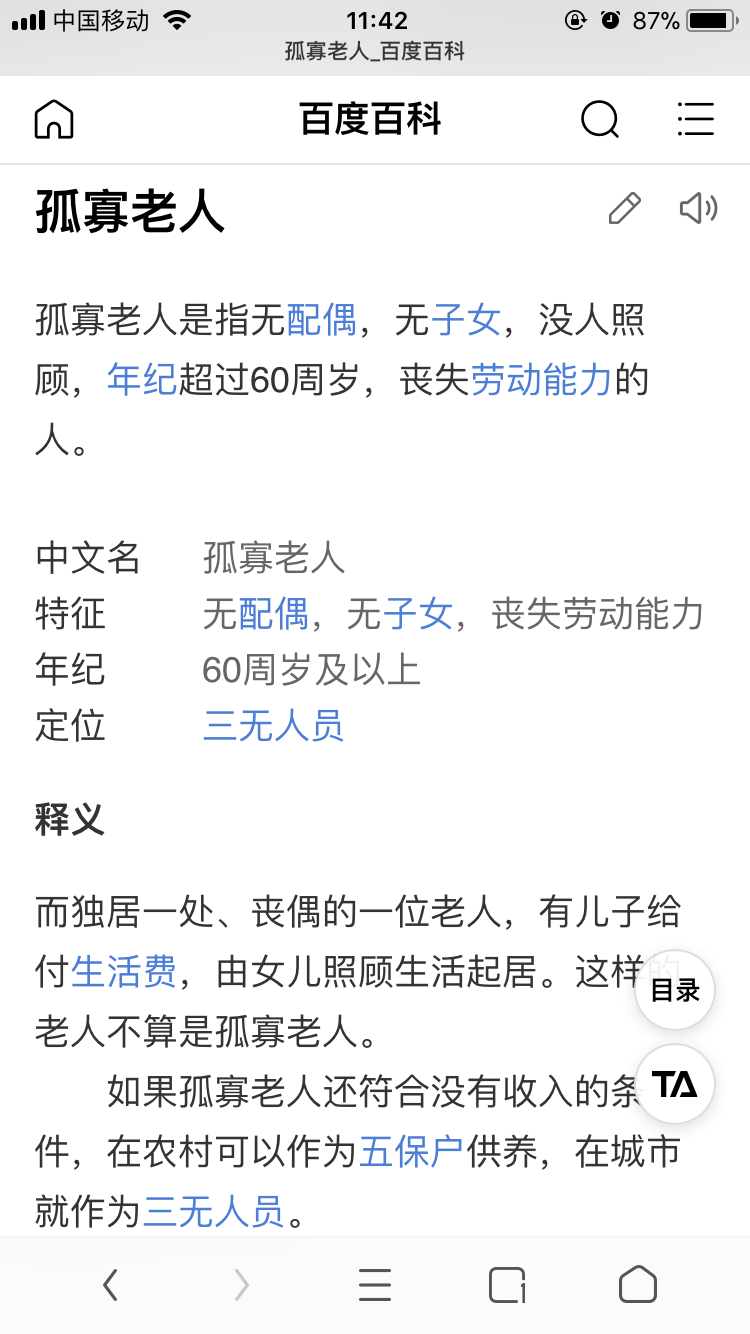Play the article audio with the speaker icon
Screen dimensions: 750x1334
[698, 207]
